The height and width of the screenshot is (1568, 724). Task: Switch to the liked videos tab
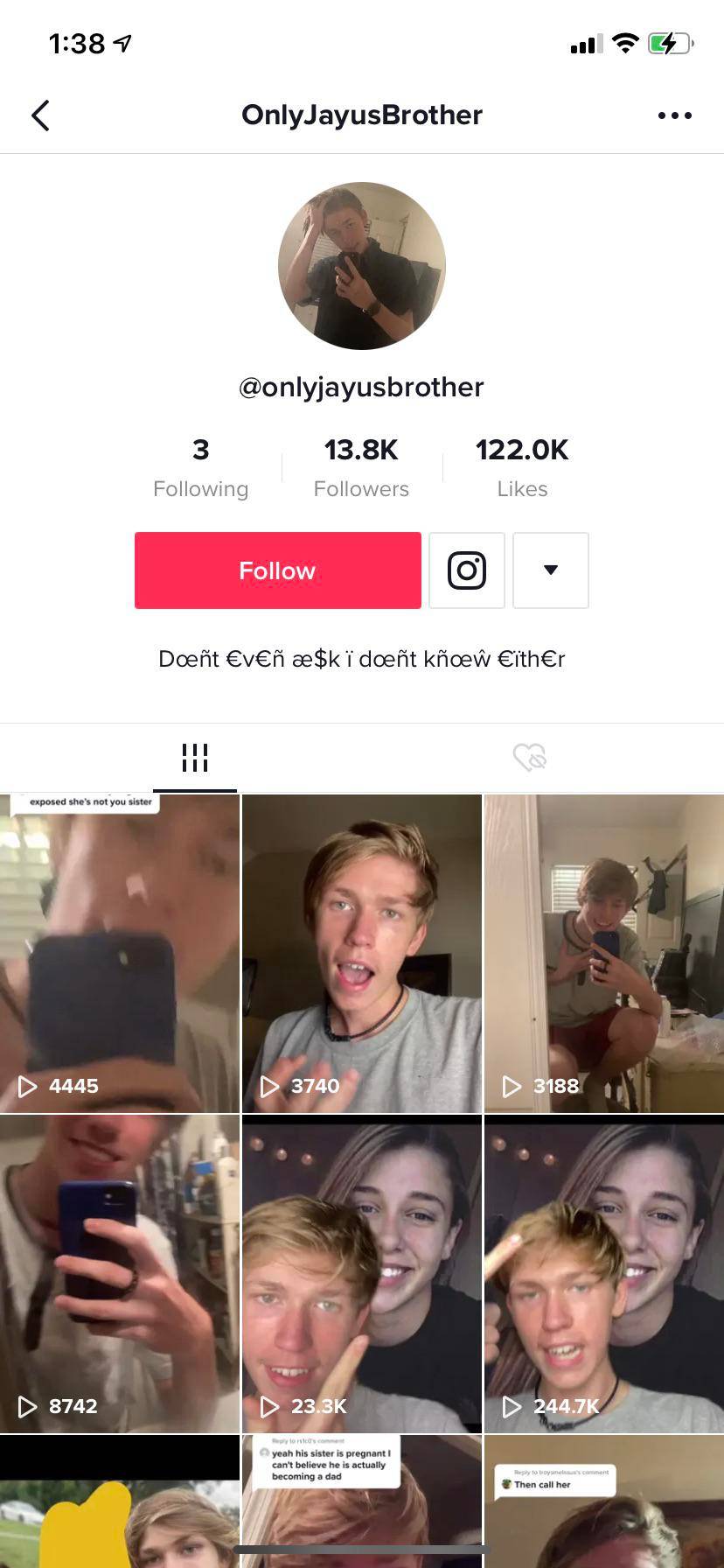pos(529,758)
